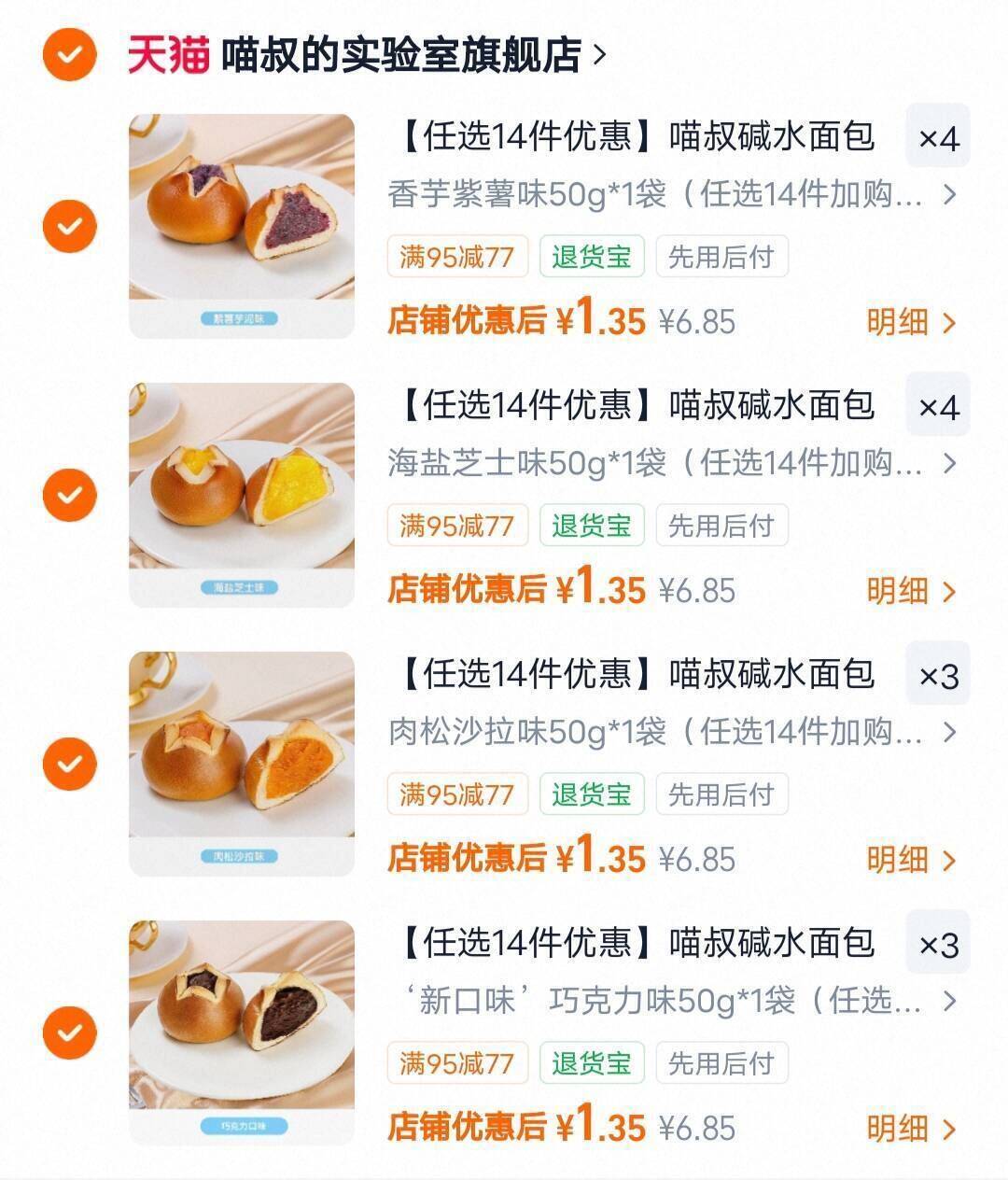Change the 肉松沙拉味 quantity ×3
The image size is (1008, 1180).
938,676
